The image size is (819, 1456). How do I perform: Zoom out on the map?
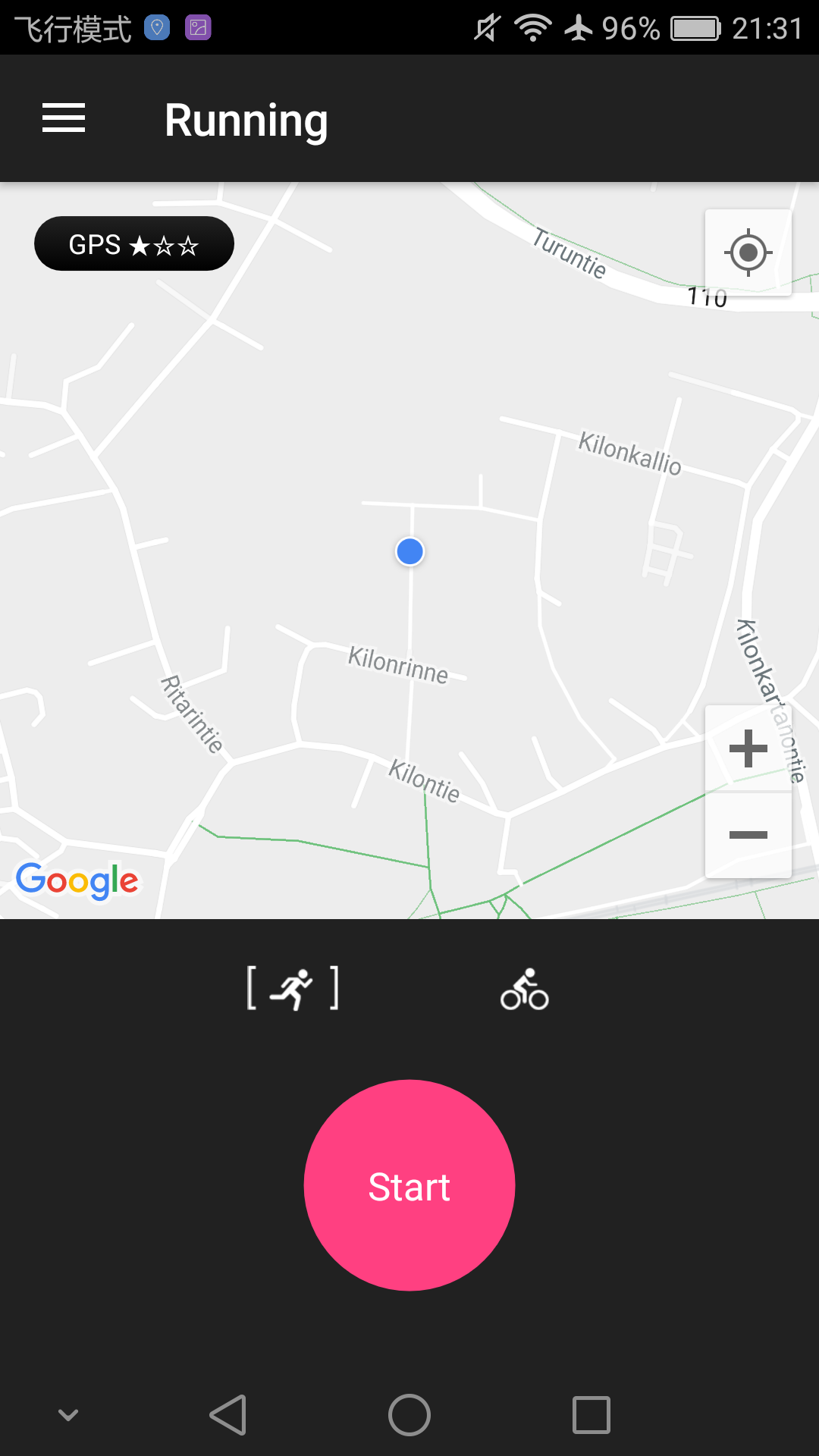coord(748,835)
